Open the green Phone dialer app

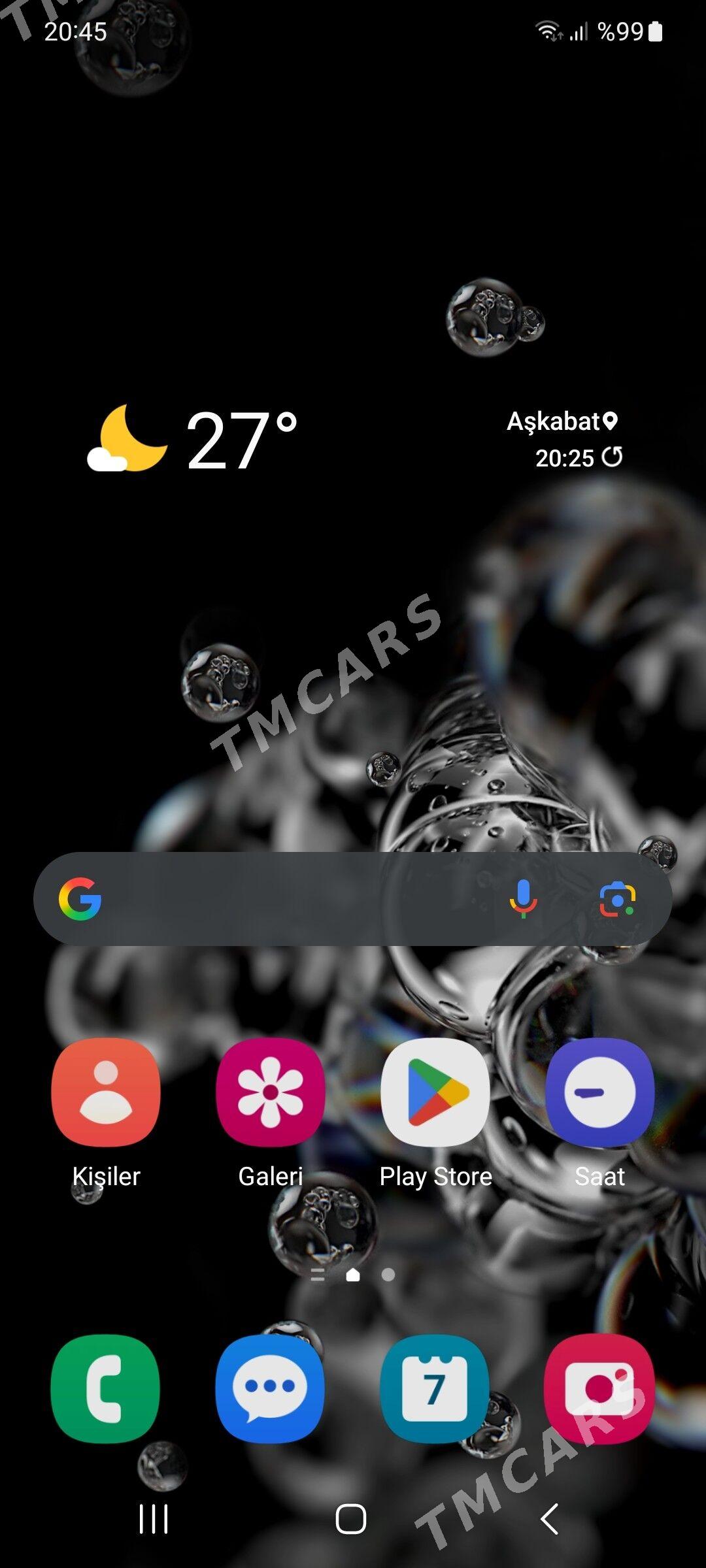(106, 1388)
